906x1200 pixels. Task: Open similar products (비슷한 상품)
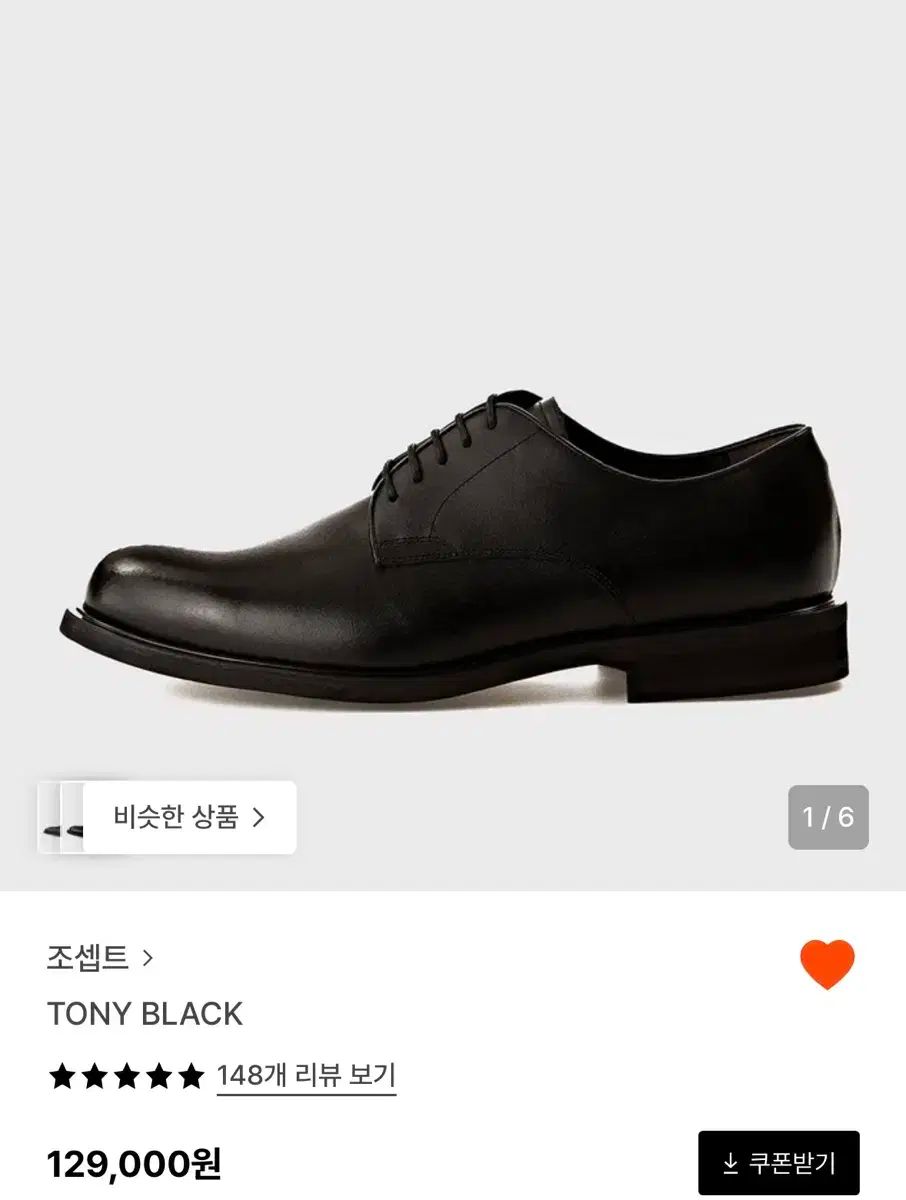coord(188,817)
